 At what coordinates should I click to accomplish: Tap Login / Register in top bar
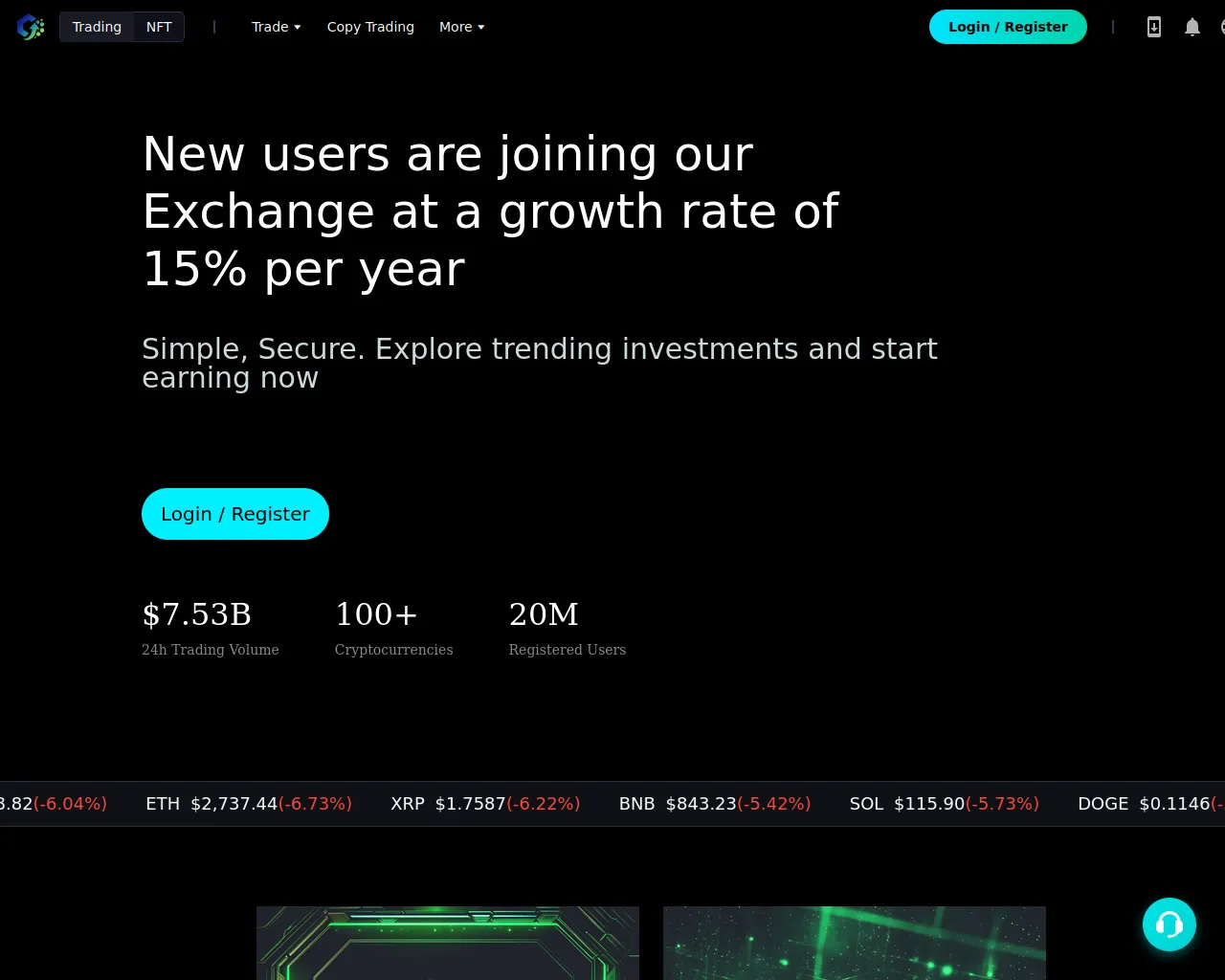(1008, 27)
